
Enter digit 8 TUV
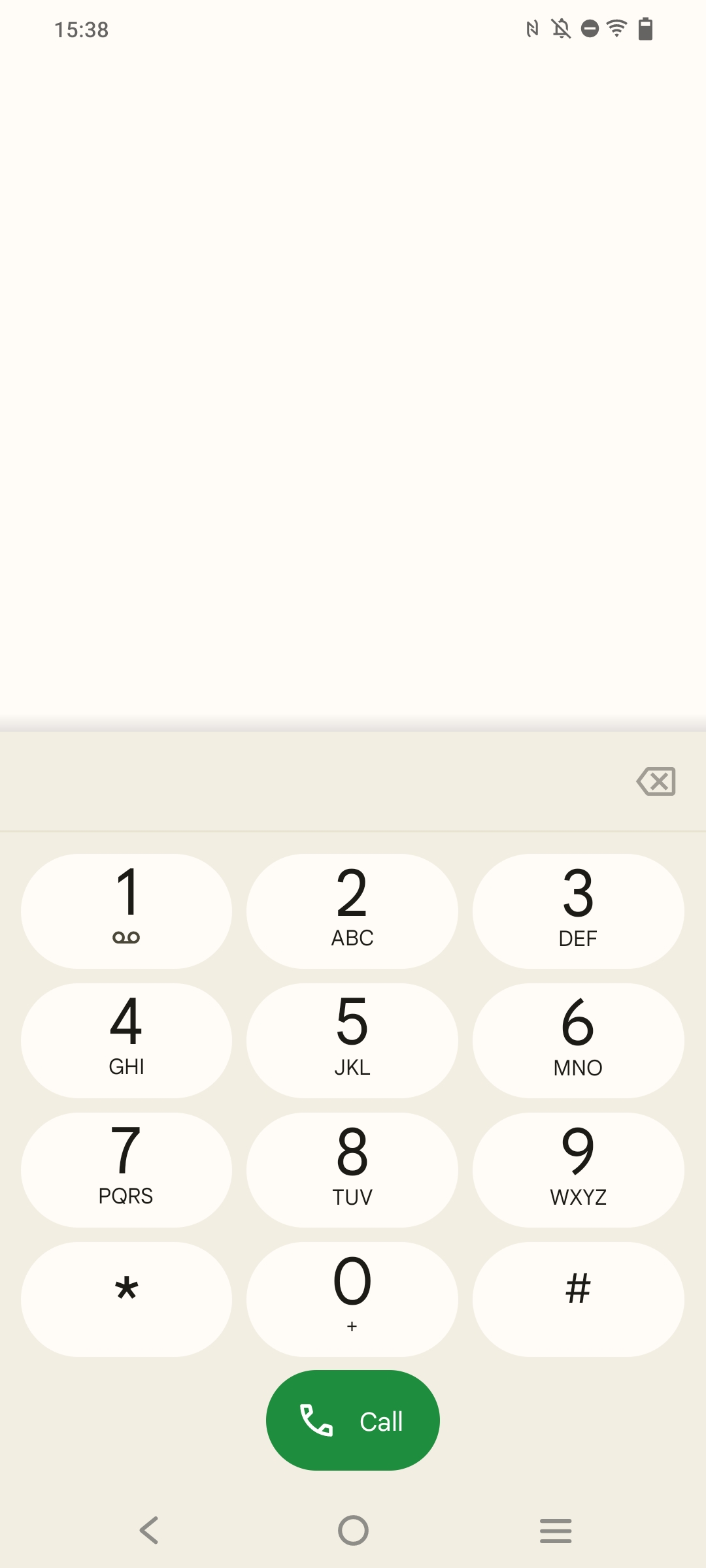[352, 1169]
